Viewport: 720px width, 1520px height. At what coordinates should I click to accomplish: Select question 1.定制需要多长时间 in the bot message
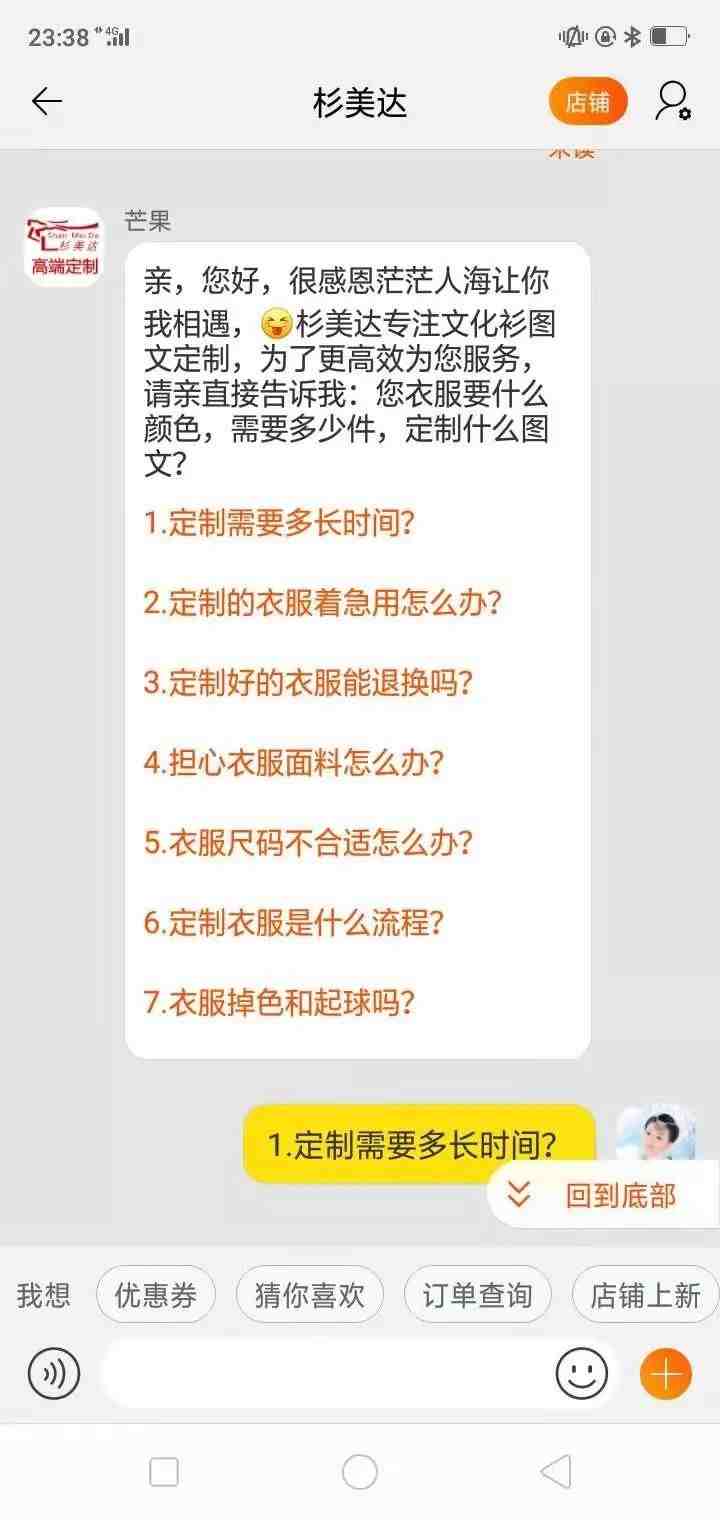click(279, 523)
